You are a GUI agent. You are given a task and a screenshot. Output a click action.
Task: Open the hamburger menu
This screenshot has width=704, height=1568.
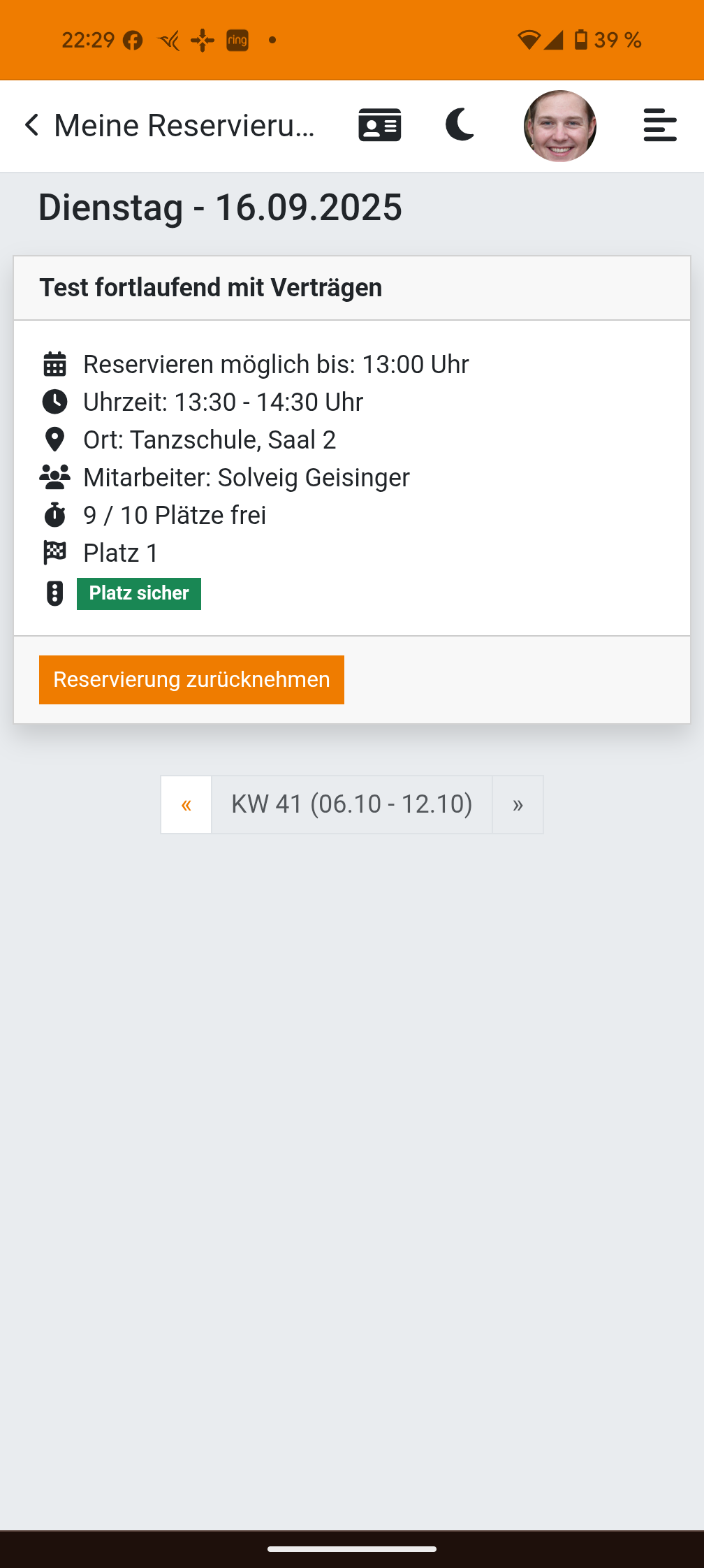pyautogui.click(x=660, y=126)
